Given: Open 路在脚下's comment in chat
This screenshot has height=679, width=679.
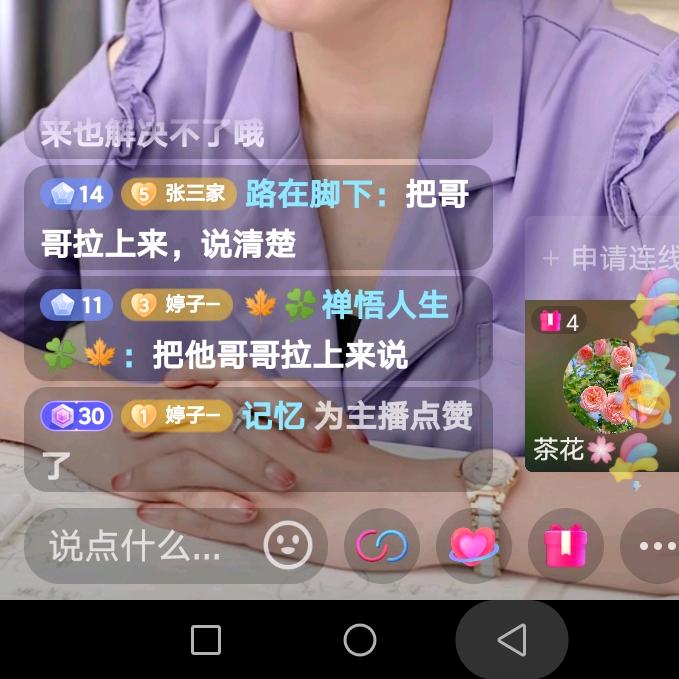Looking at the screenshot, I should click(x=258, y=217).
